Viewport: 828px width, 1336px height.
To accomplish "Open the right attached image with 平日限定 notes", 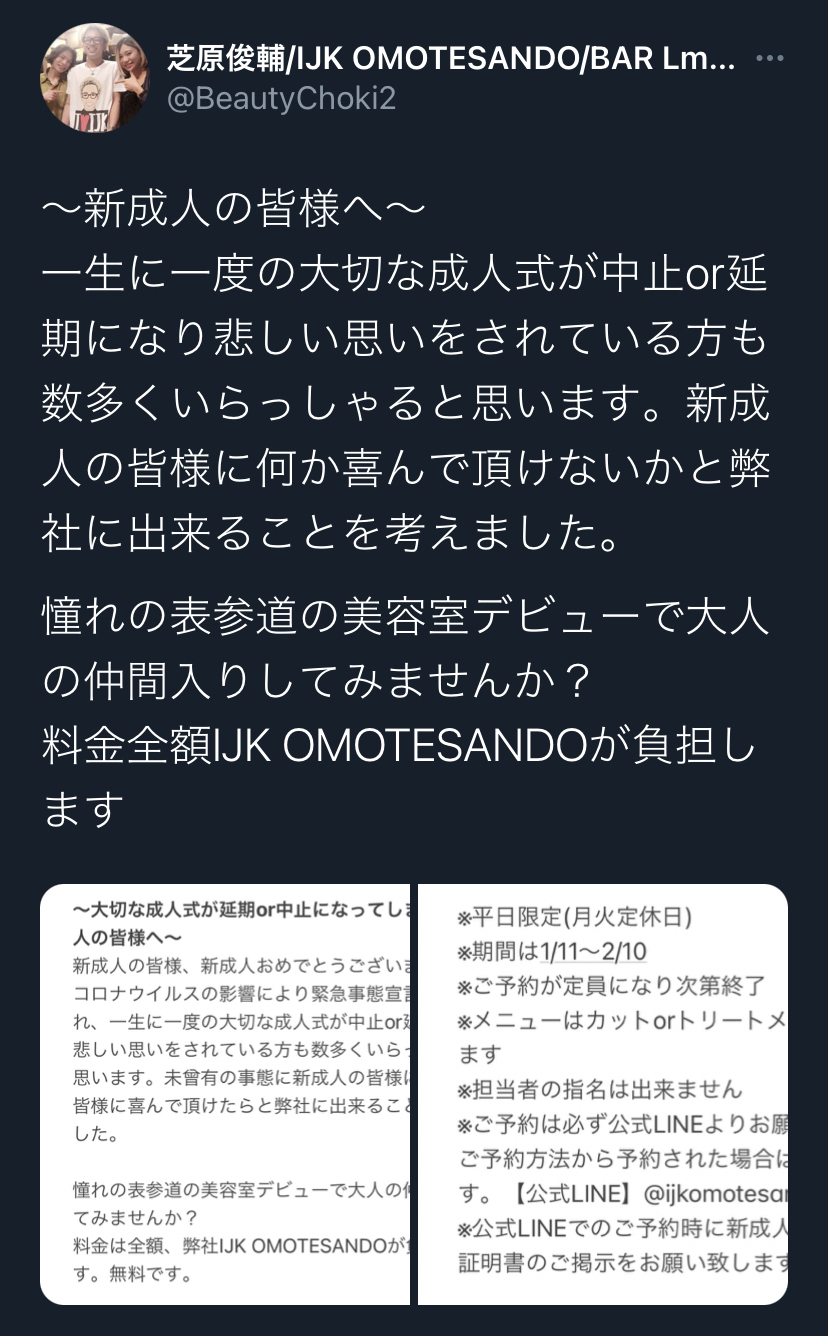I will tap(603, 1094).
